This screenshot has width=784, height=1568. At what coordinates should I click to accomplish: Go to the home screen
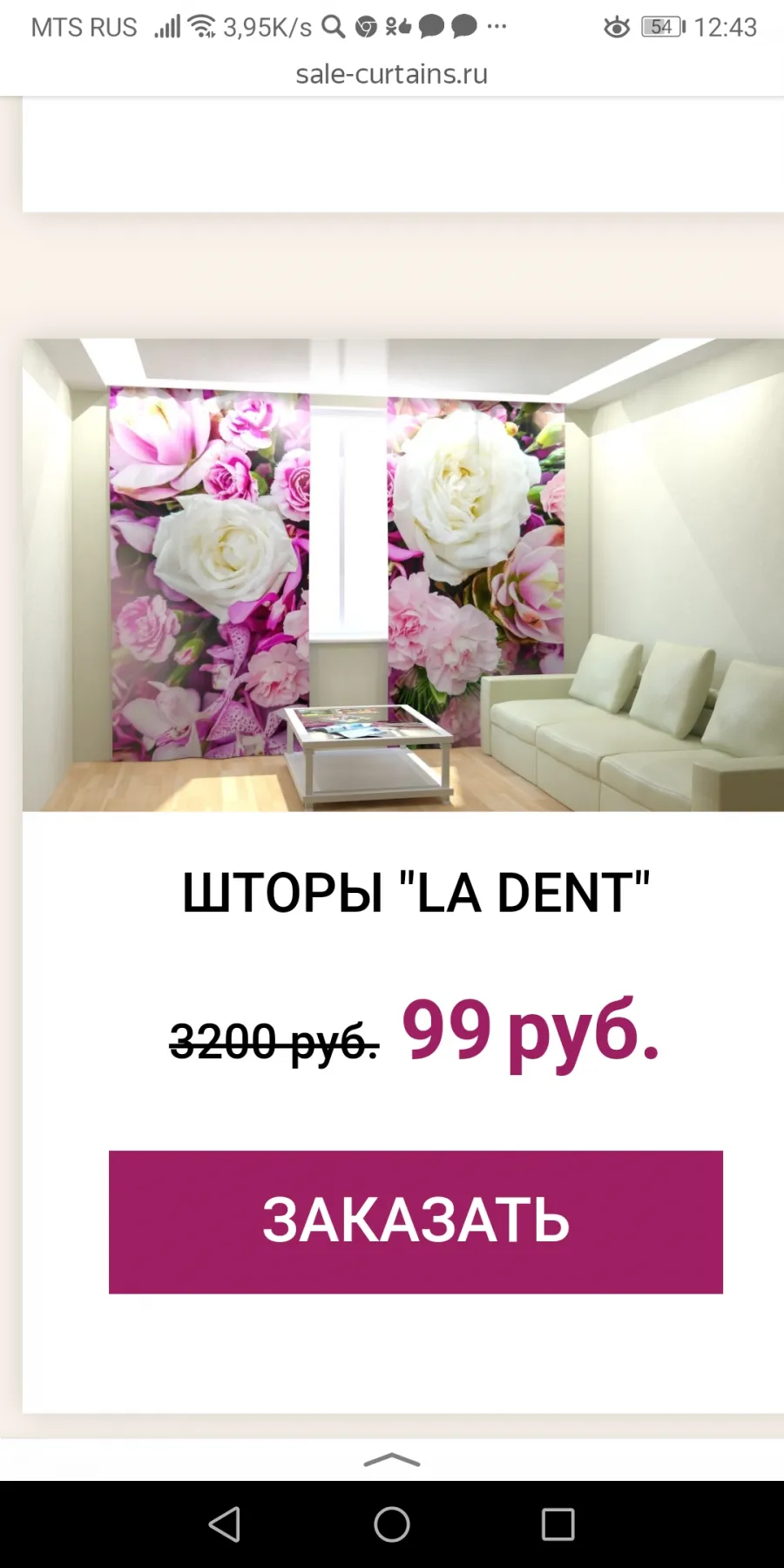pos(392,1524)
